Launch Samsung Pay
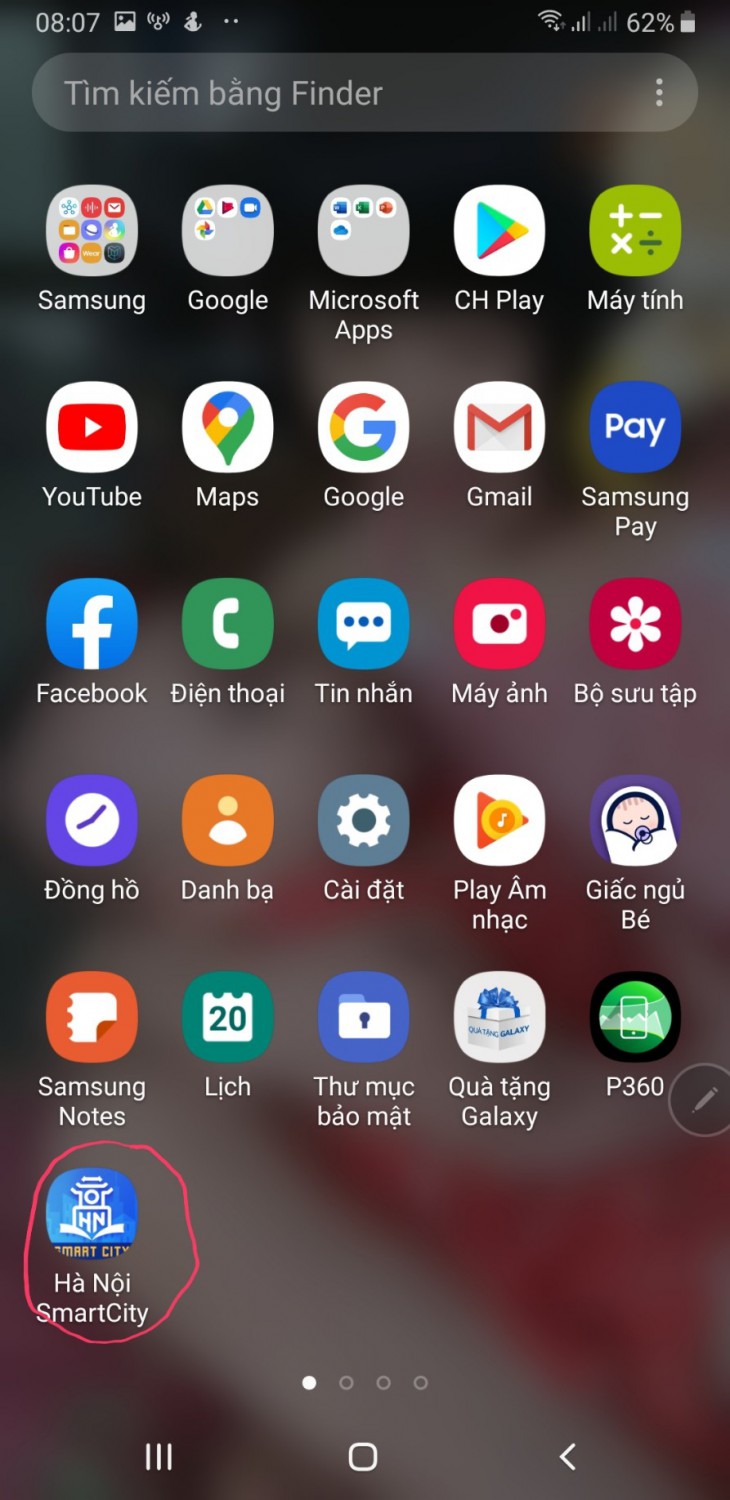This screenshot has height=1500, width=730. coord(635,427)
